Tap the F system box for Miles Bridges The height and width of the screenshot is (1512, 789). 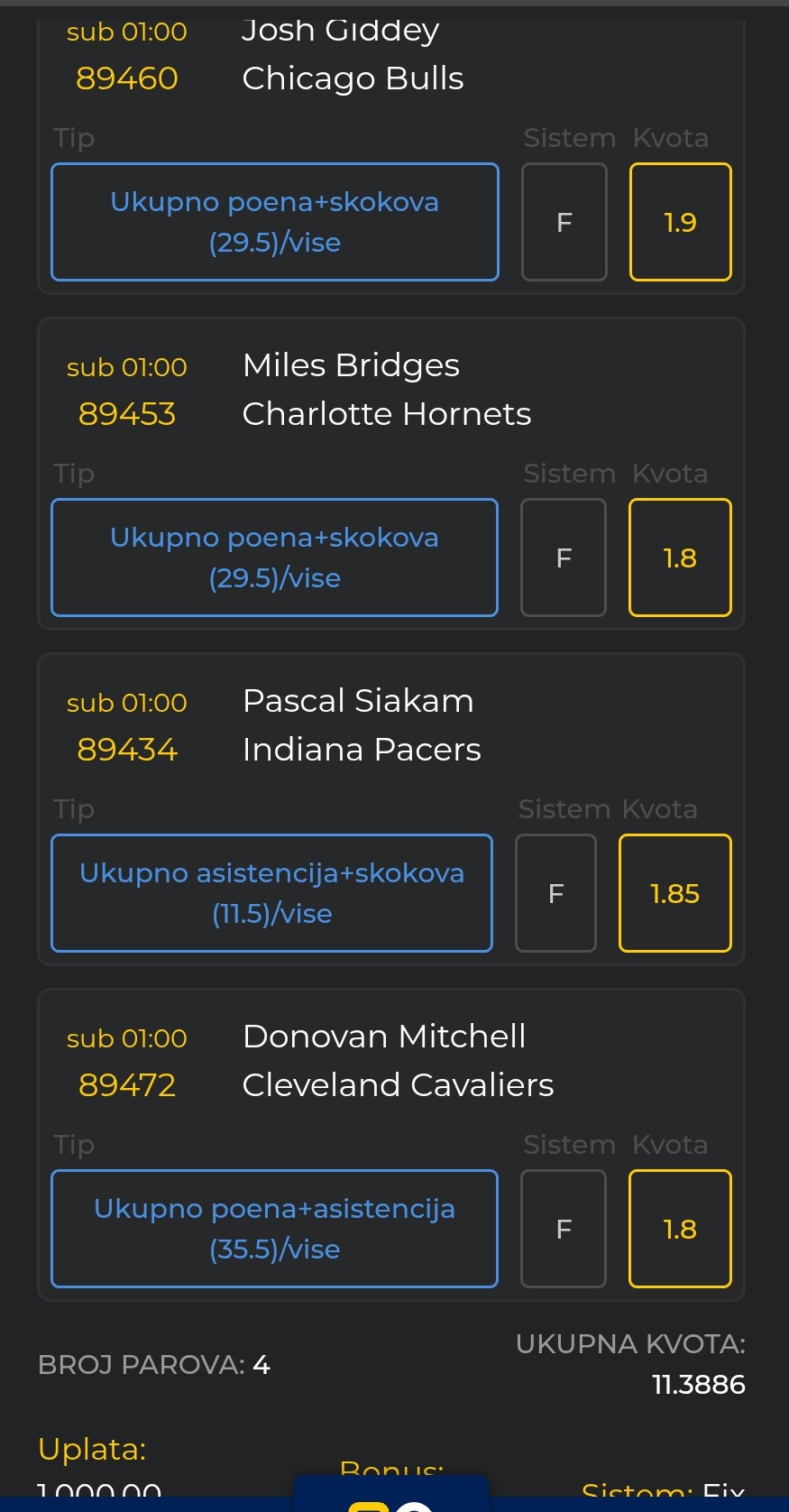(564, 558)
